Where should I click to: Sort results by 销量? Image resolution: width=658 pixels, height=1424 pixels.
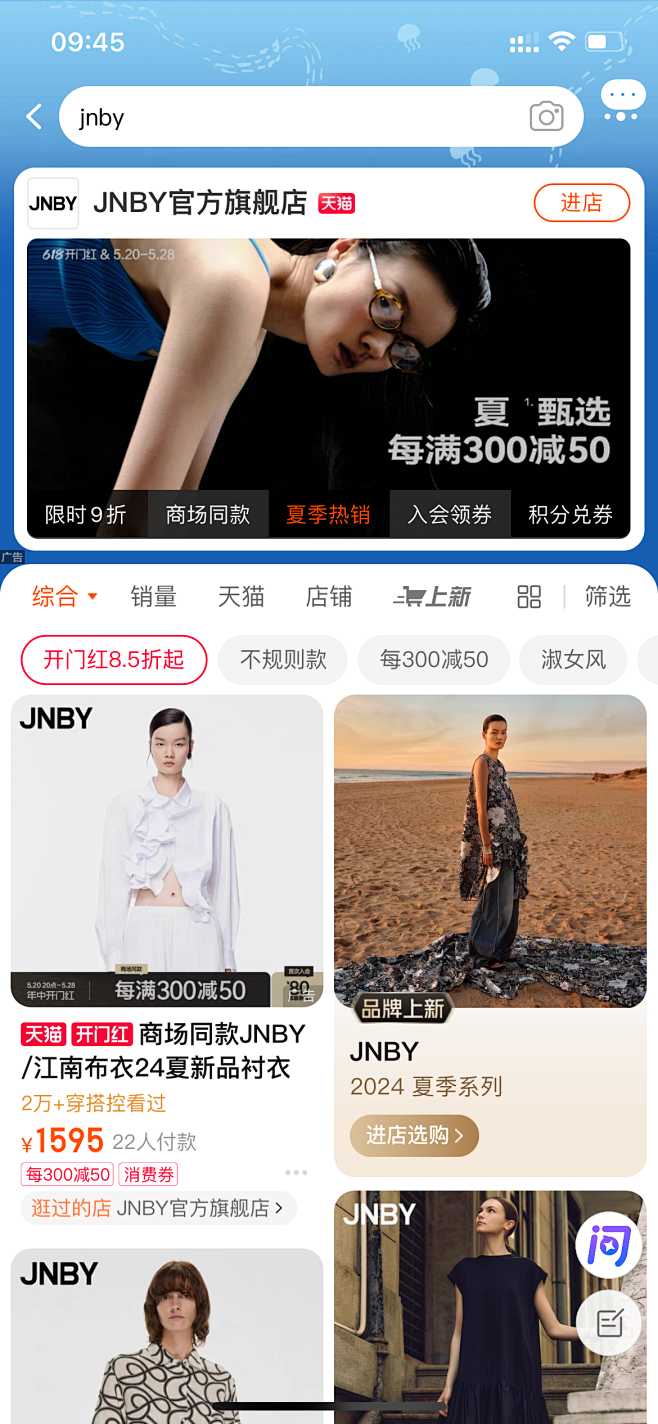pyautogui.click(x=153, y=597)
